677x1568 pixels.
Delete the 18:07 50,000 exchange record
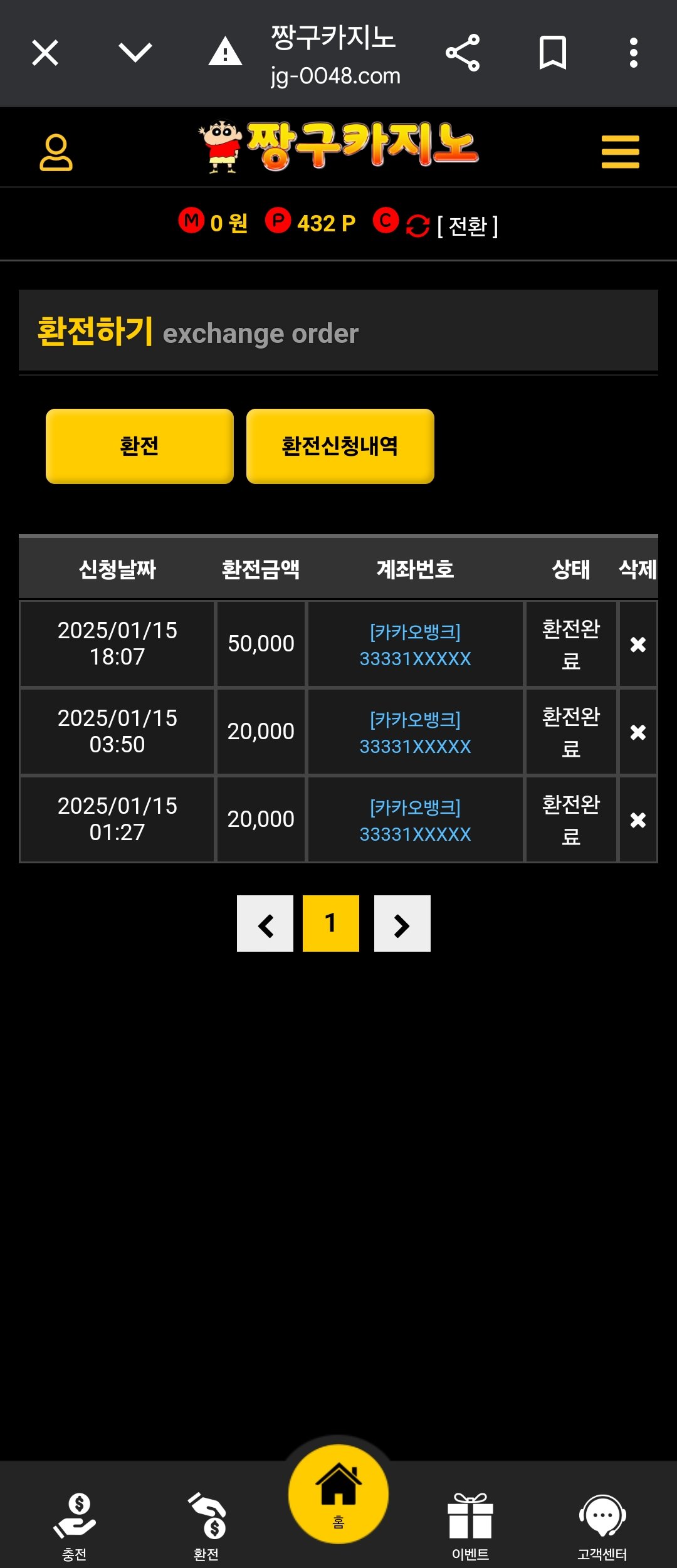(638, 645)
